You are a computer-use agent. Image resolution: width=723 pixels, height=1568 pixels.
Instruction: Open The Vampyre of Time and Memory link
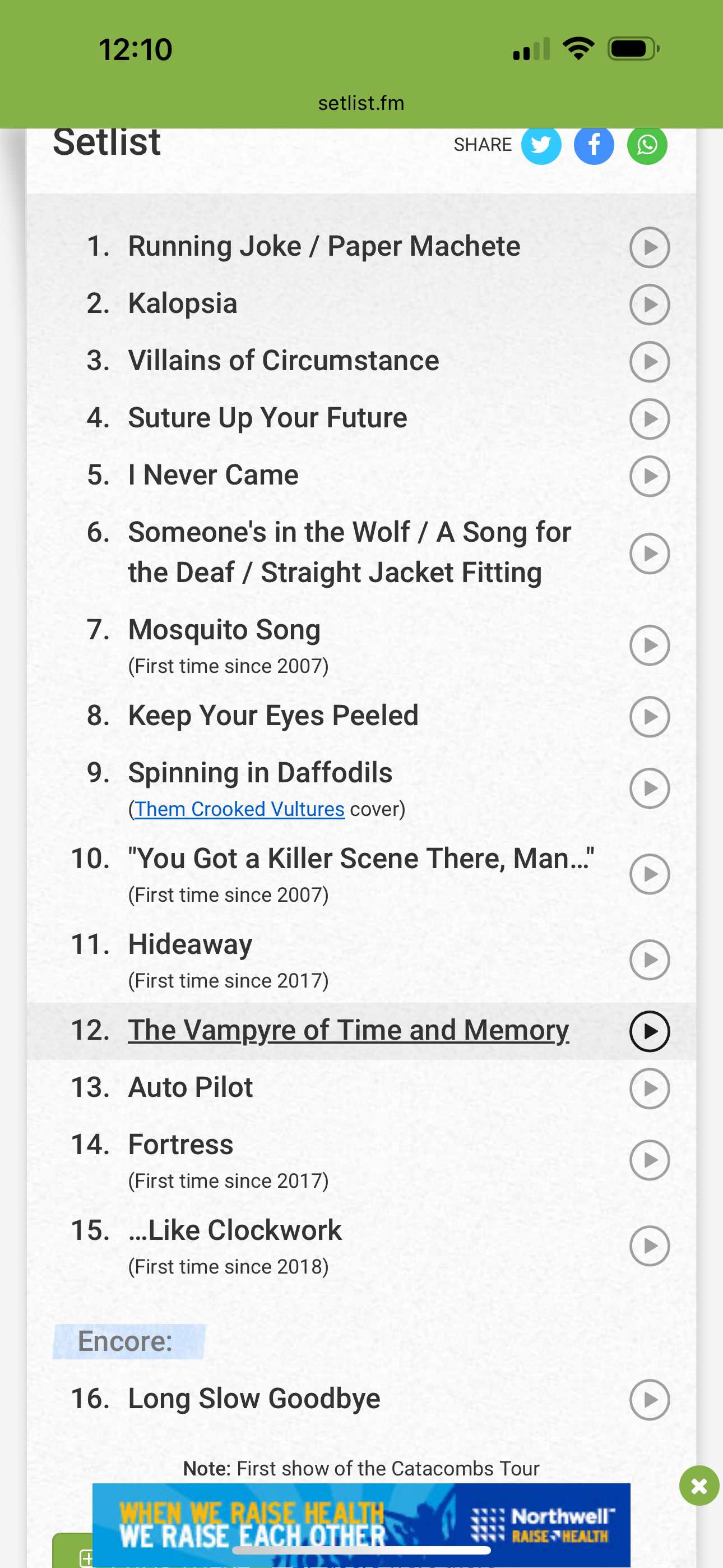[348, 1030]
